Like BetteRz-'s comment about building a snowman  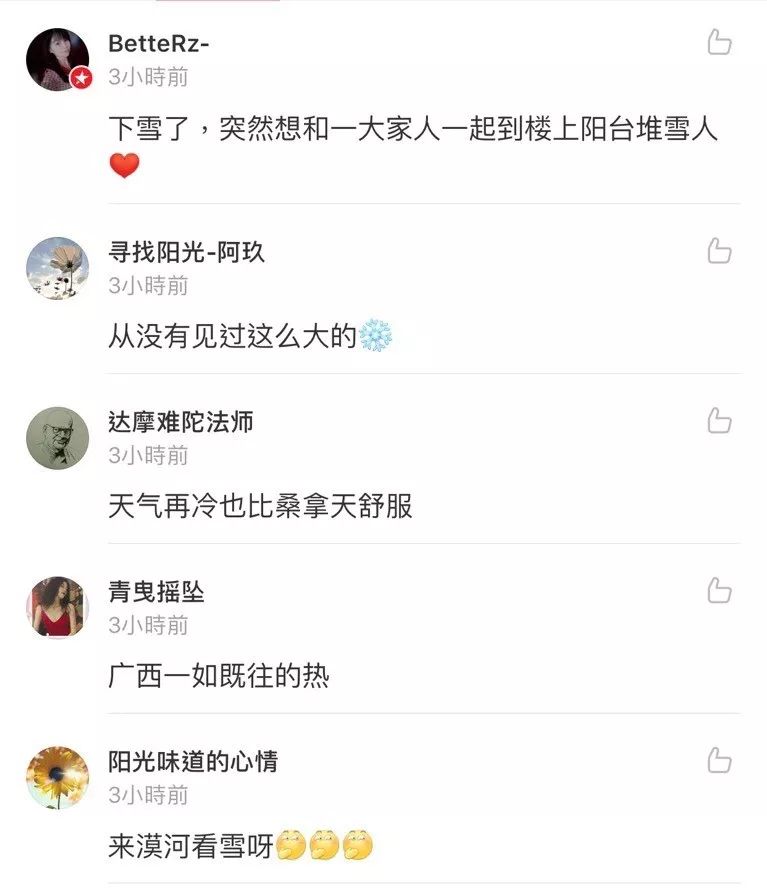click(719, 42)
